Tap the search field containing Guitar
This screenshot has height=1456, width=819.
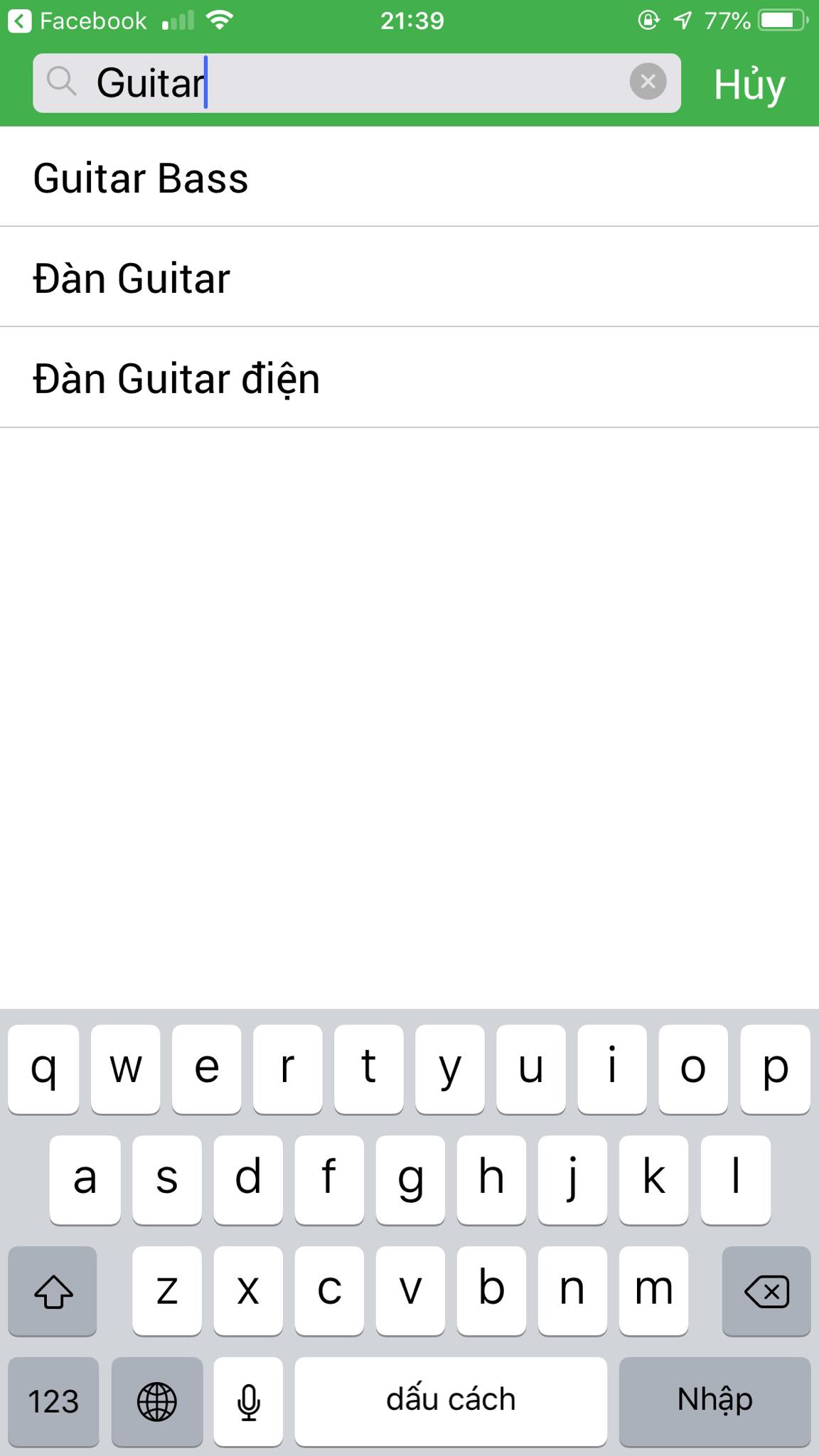pos(356,82)
